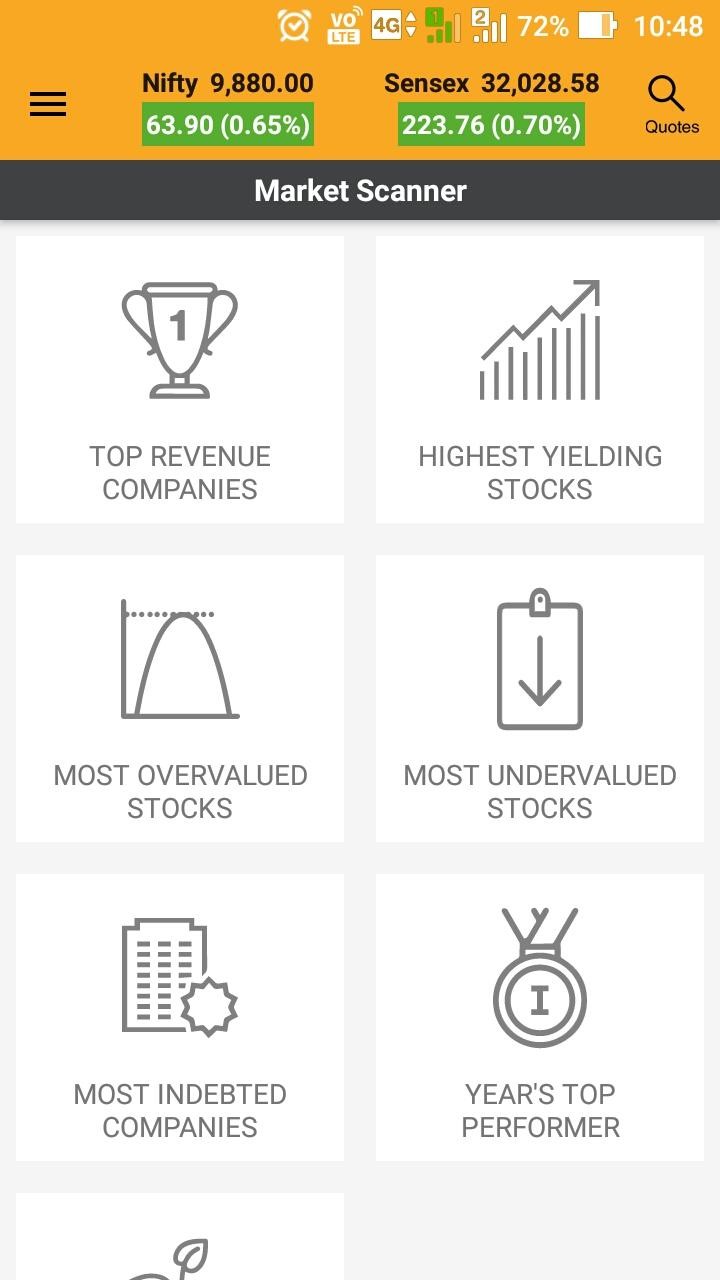
Task: Browse Most Indebted Companies
Action: click(180, 1018)
